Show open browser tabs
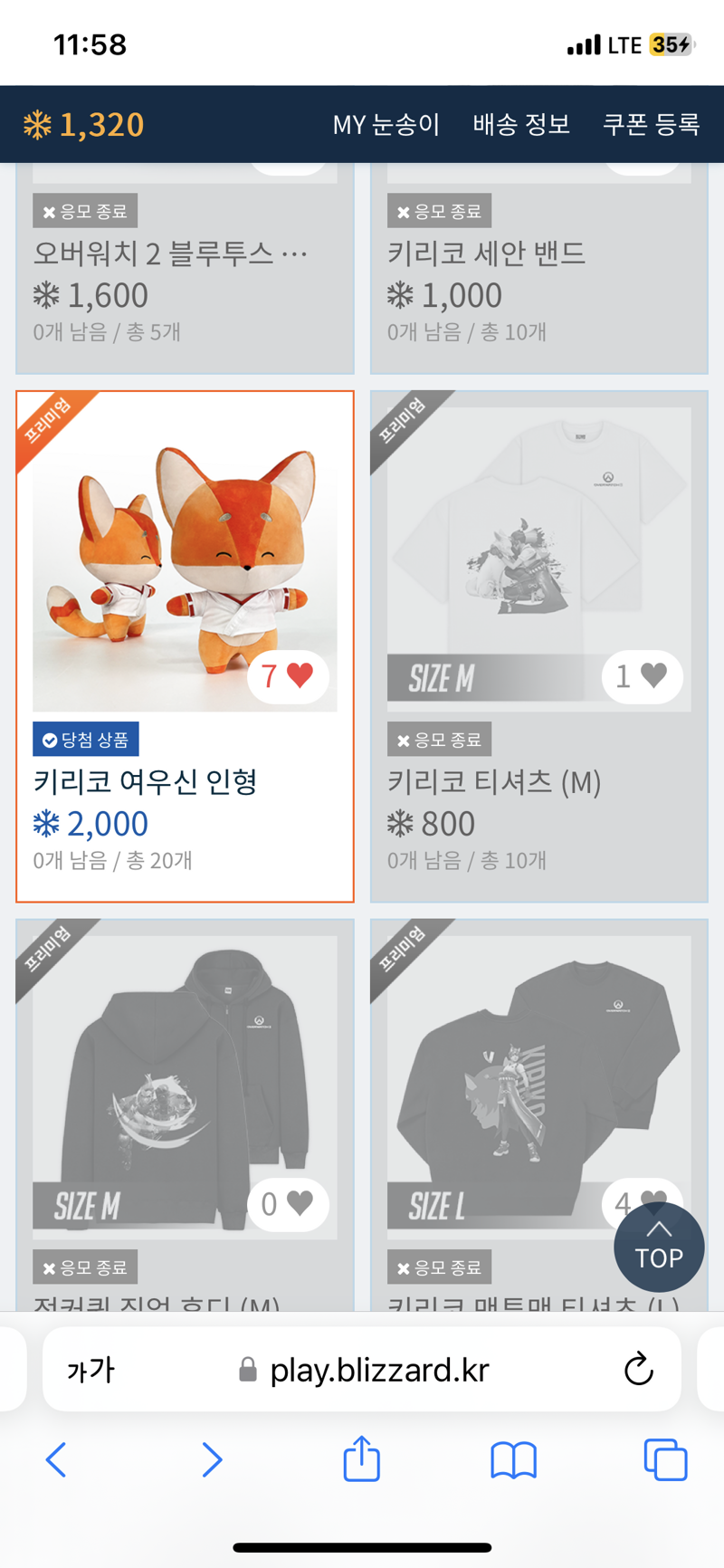 pos(665,1459)
